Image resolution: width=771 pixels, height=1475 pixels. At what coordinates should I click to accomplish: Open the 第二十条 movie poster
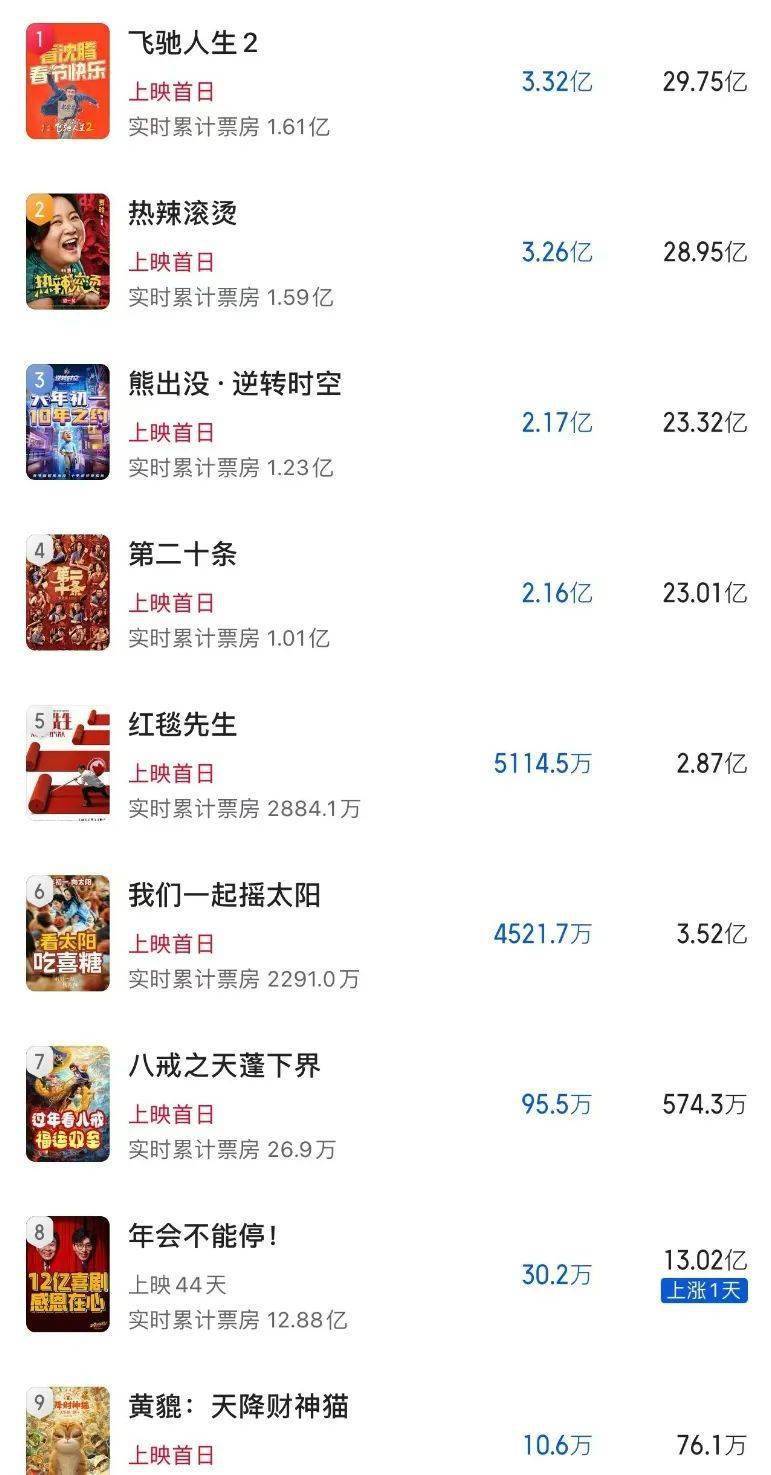[x=67, y=590]
